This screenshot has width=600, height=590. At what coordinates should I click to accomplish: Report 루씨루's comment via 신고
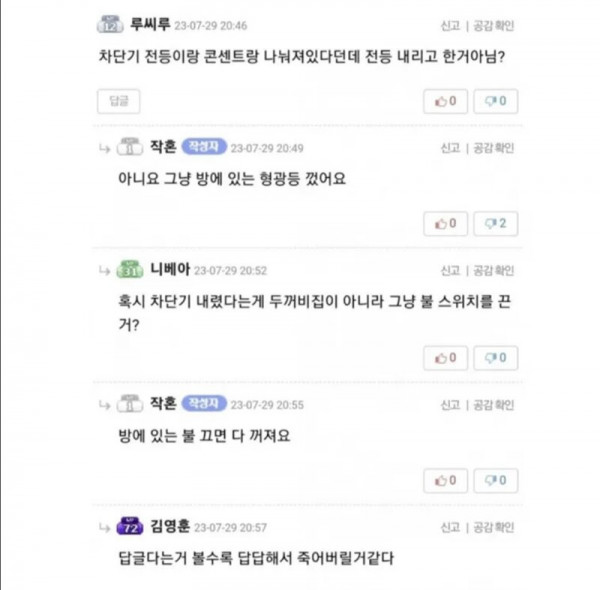point(450,24)
